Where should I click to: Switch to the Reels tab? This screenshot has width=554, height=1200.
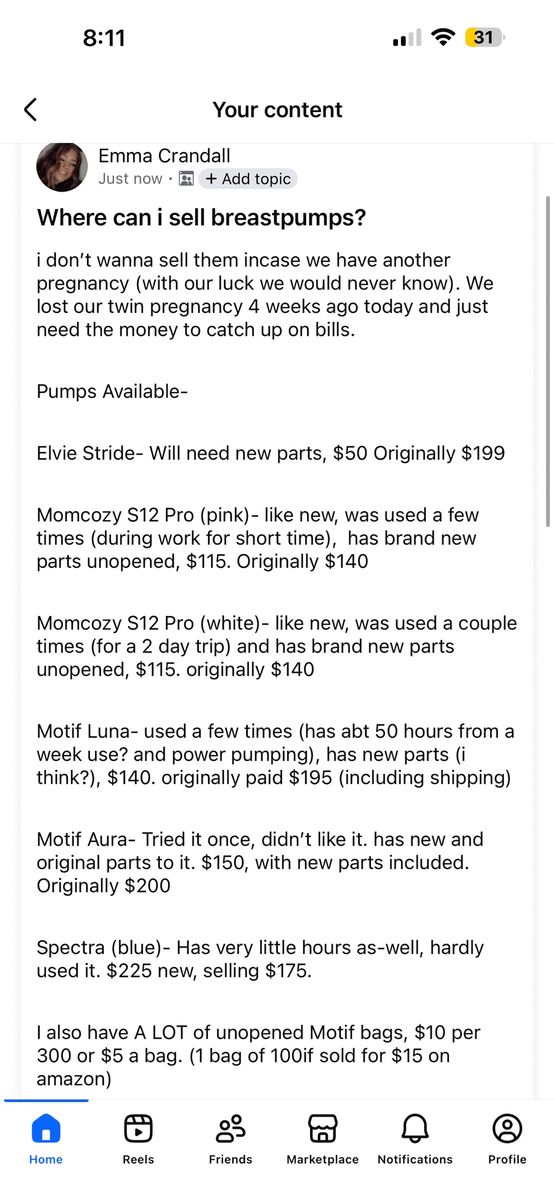coord(138,1140)
